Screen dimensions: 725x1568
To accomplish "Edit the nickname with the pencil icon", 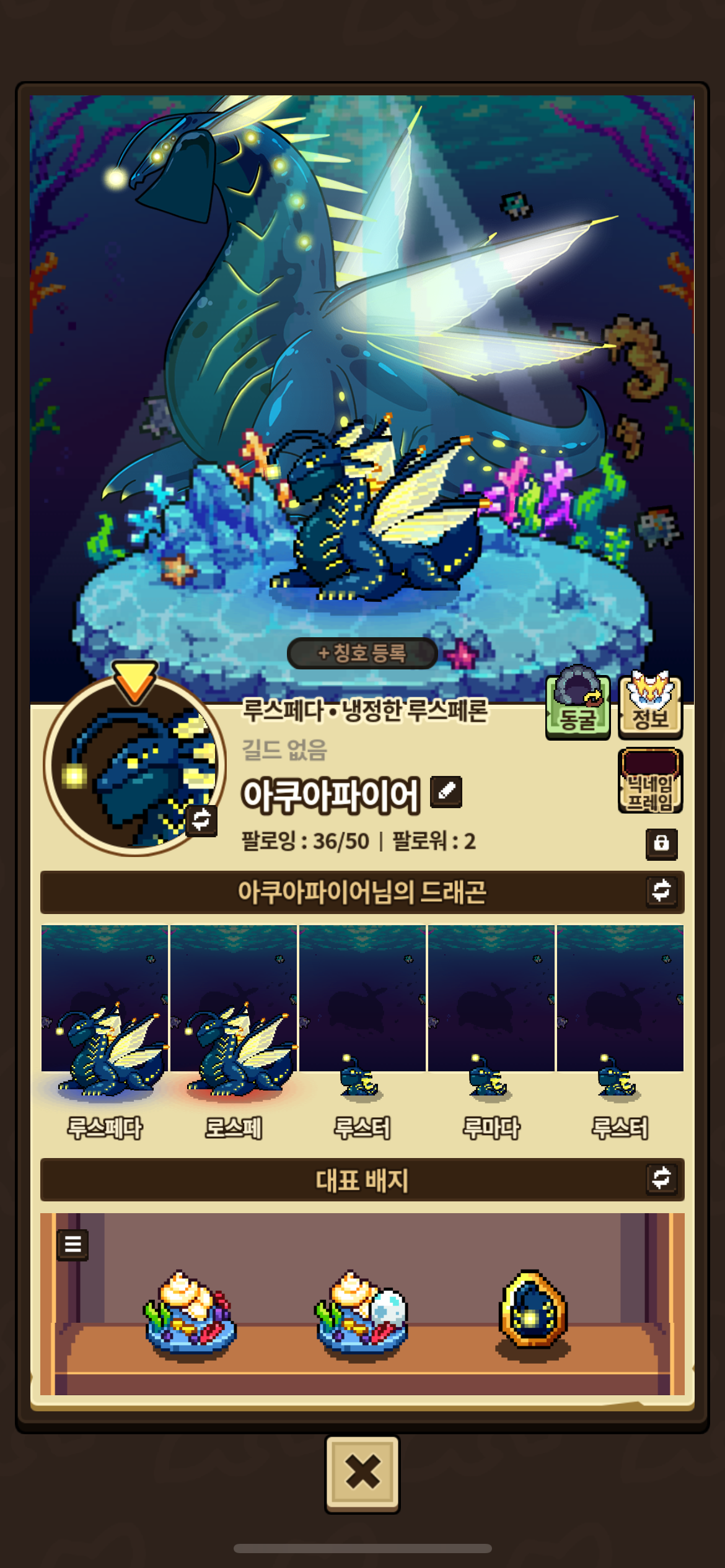I will point(446,791).
